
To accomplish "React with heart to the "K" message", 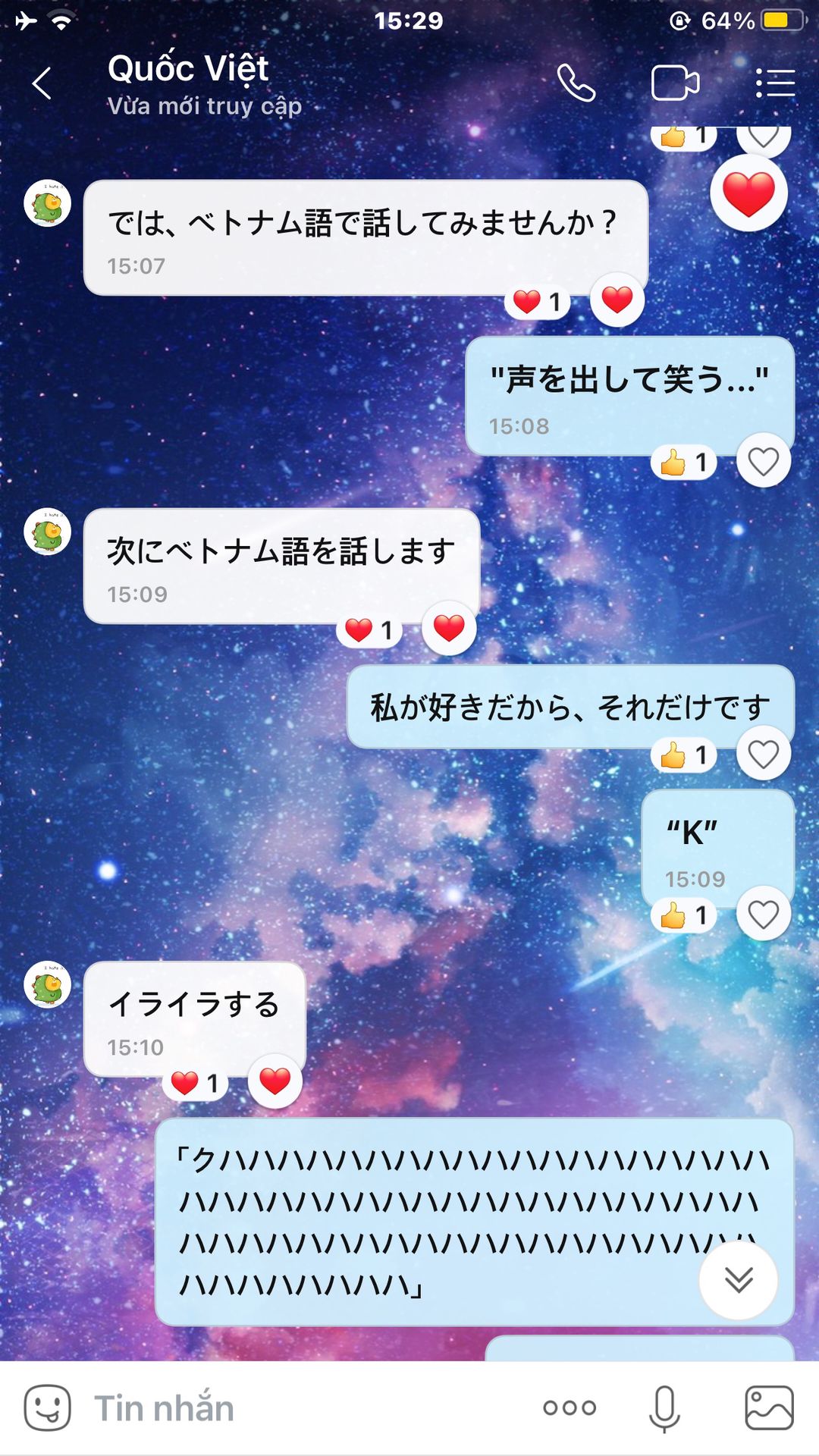I will [763, 915].
